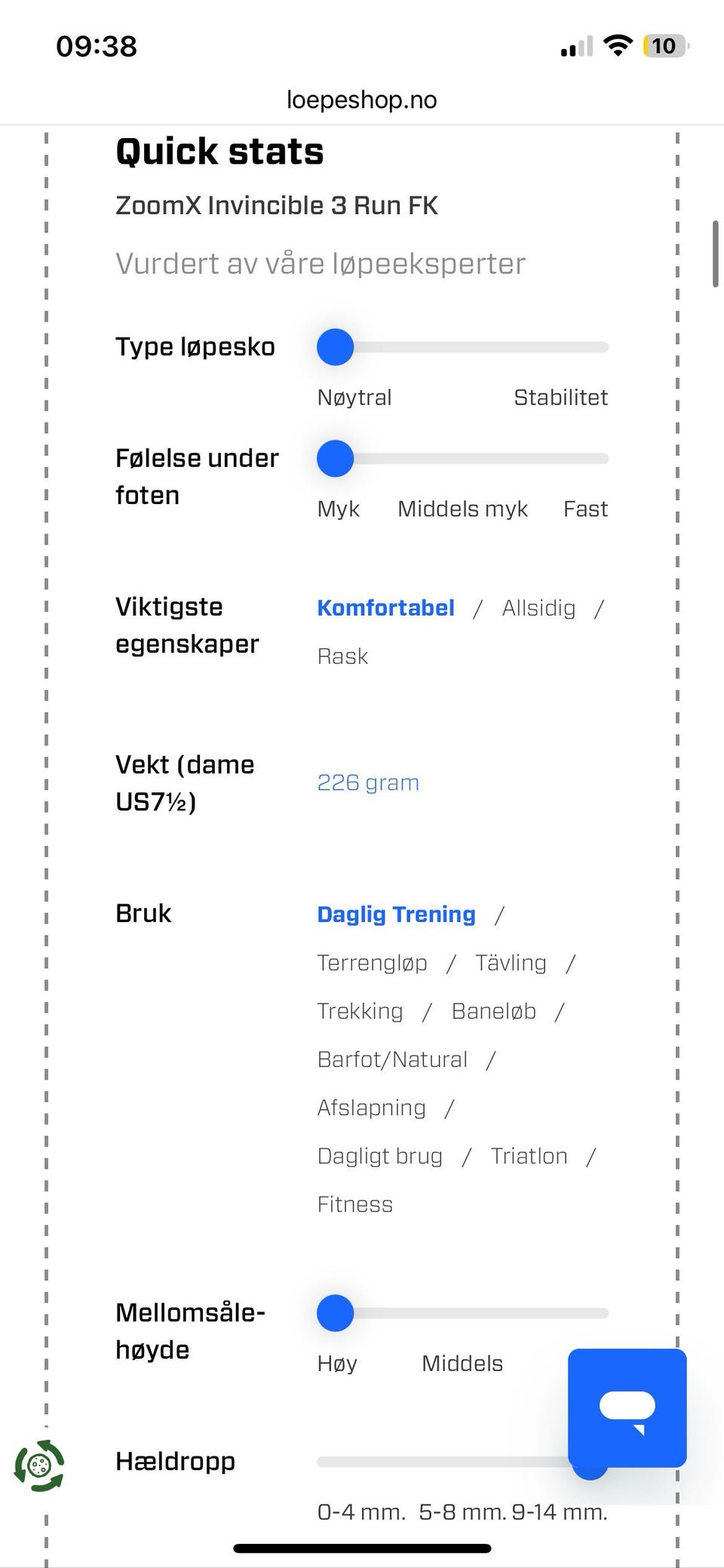Click the 226 gram weight link
The image size is (724, 1568).
pos(368,782)
